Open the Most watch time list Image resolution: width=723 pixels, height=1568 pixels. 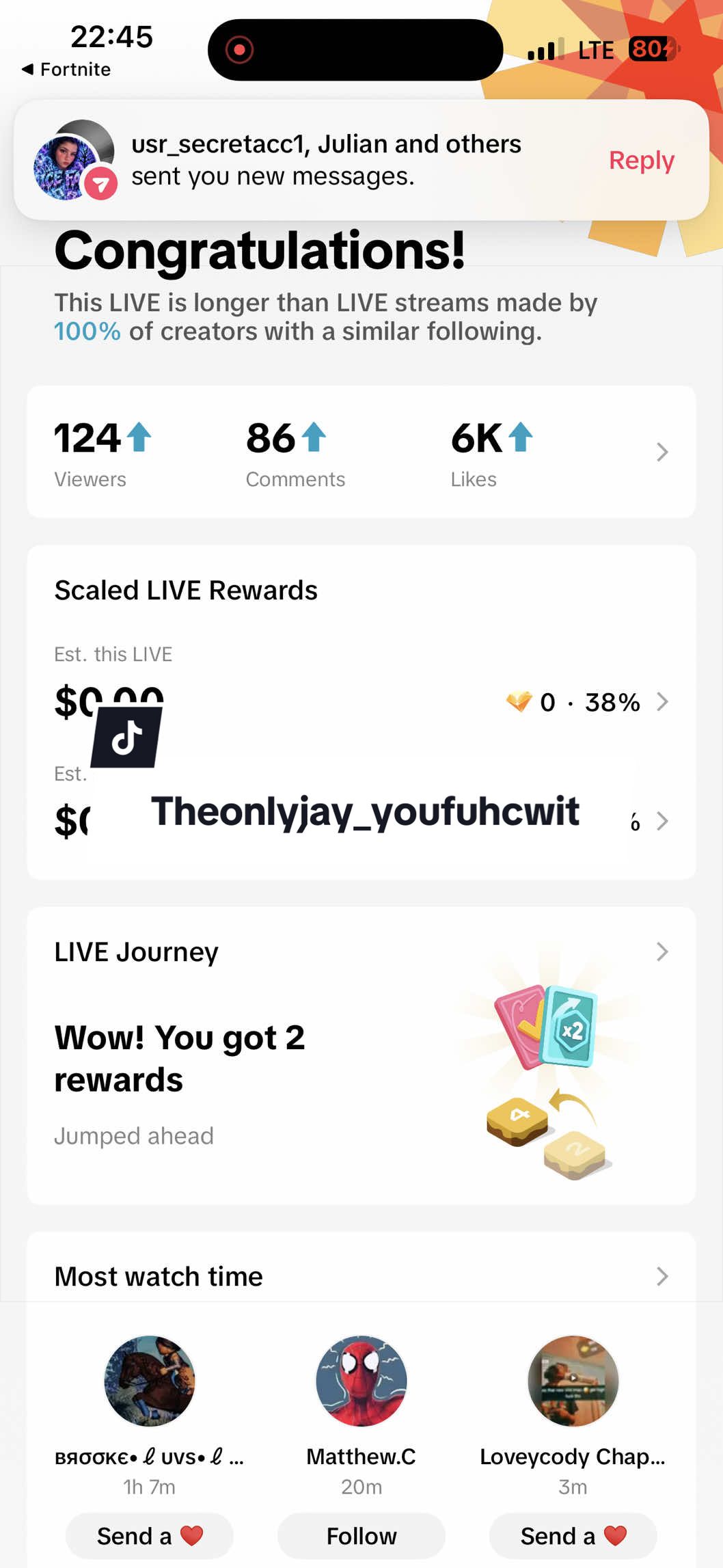[x=361, y=1276]
